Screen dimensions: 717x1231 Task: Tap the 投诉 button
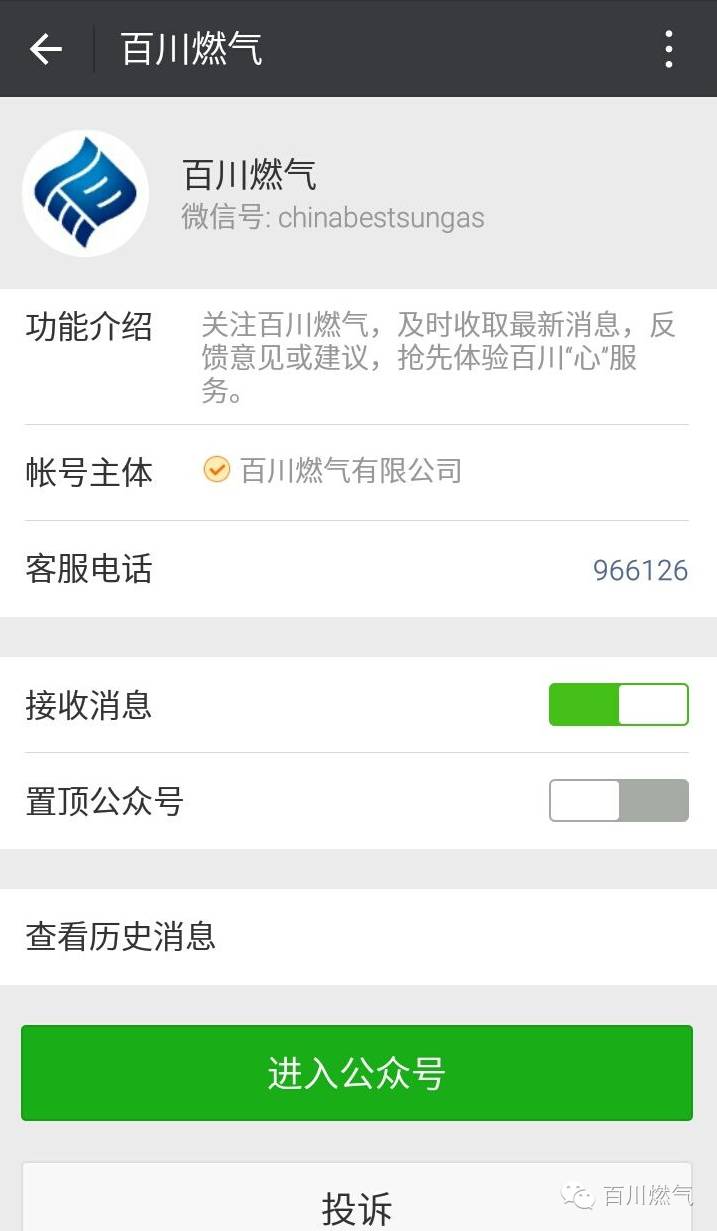point(357,1205)
